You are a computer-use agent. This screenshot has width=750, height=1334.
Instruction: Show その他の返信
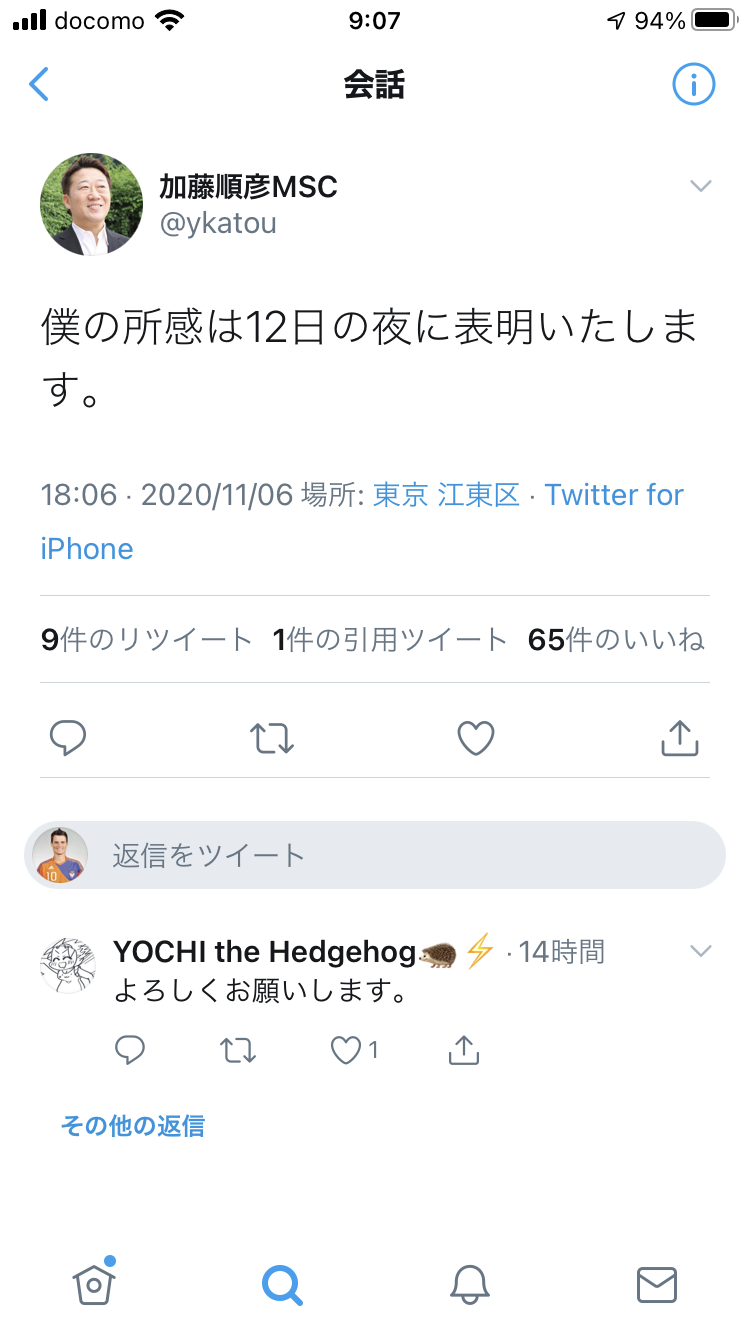click(132, 1126)
